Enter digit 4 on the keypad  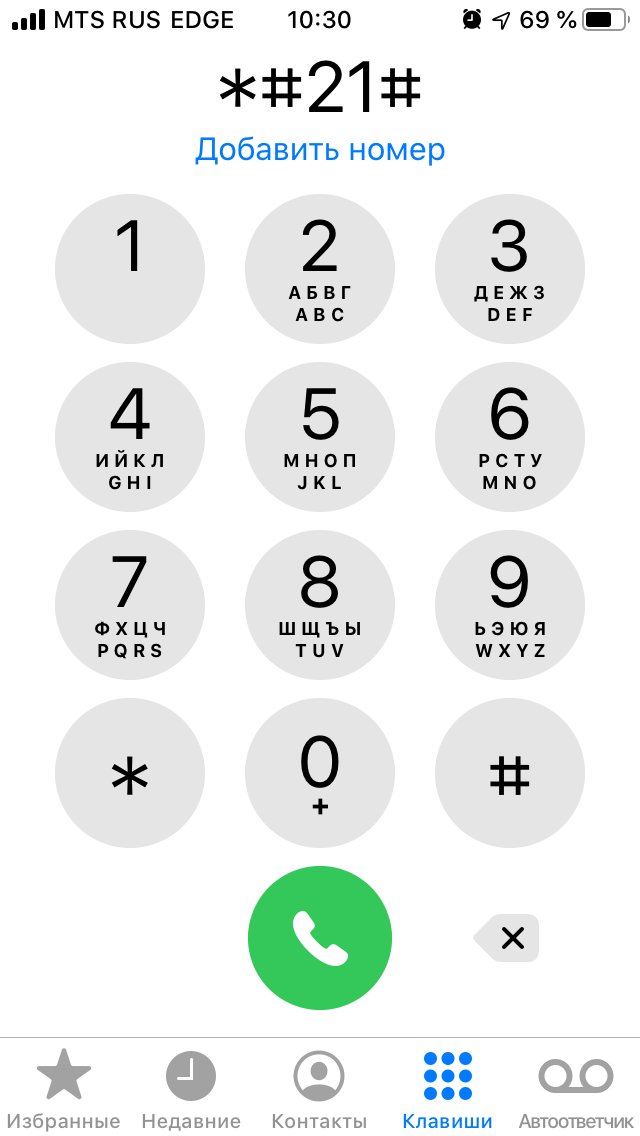pos(130,437)
